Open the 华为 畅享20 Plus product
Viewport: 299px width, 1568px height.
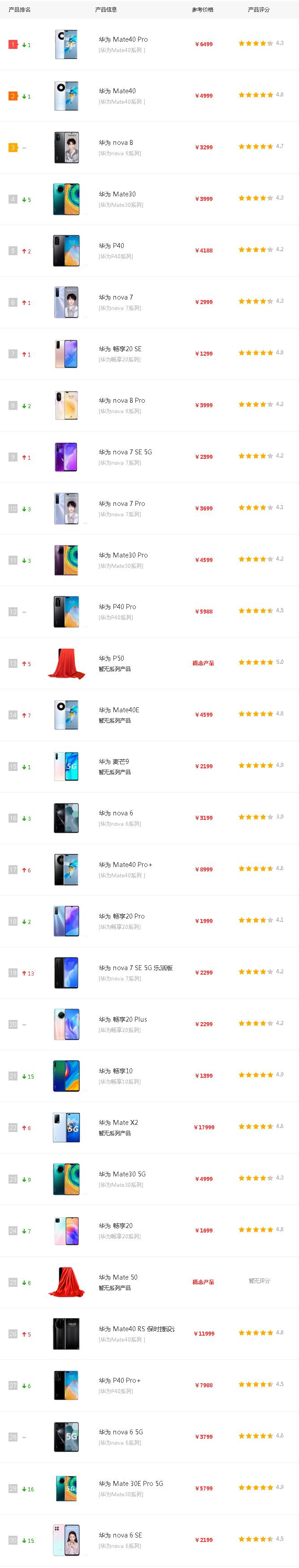[123, 1019]
